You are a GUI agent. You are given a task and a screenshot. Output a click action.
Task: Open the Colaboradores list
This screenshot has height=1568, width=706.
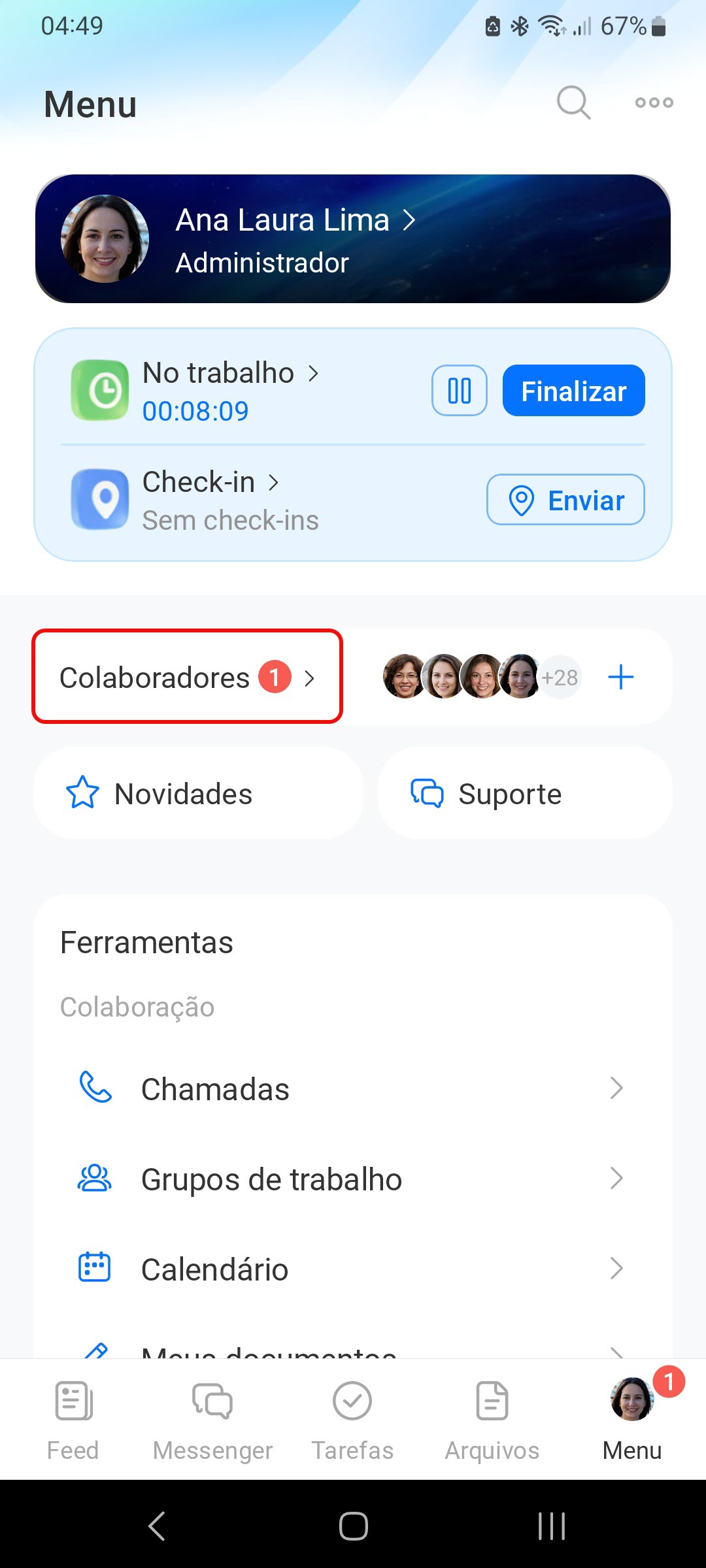pos(187,677)
